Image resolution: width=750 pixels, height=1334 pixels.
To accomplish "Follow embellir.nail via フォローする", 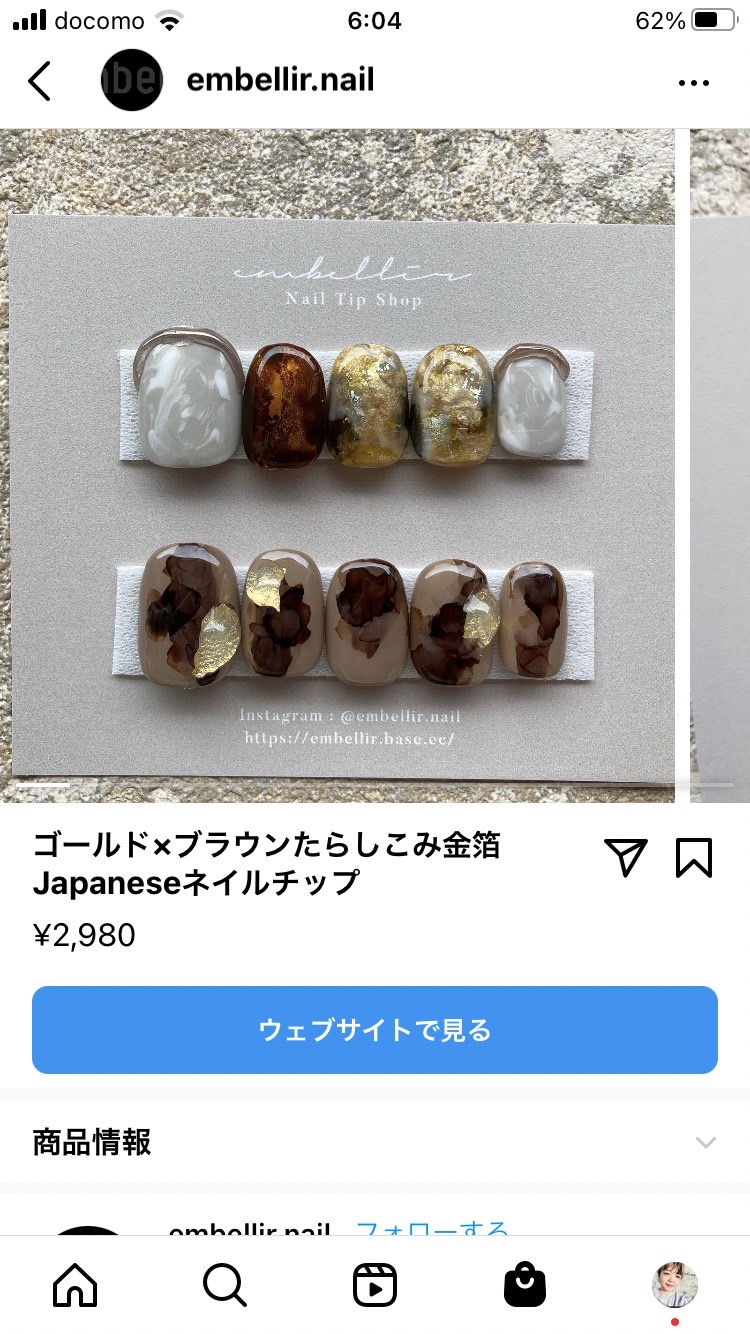I will (432, 1228).
